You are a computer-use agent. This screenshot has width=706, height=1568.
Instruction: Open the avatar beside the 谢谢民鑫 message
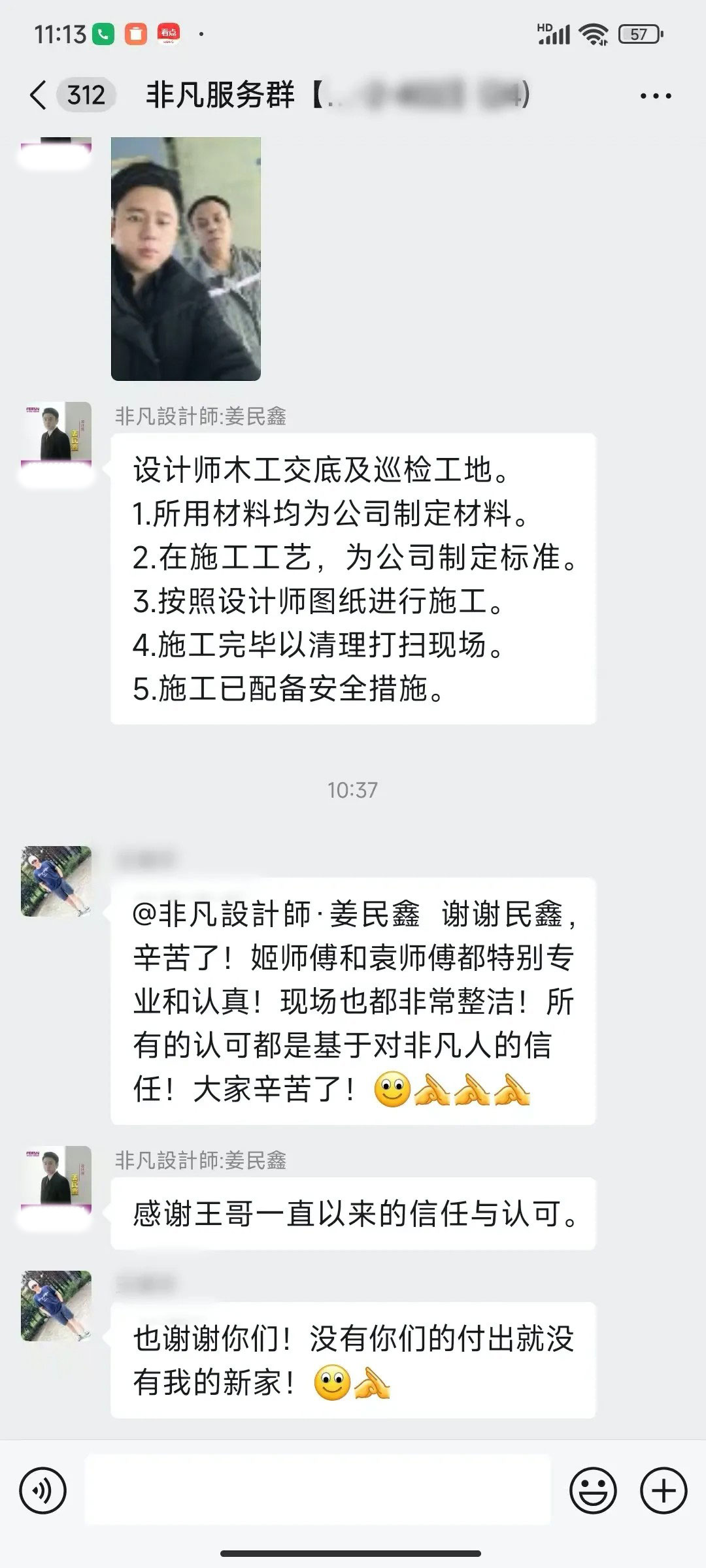[x=56, y=881]
